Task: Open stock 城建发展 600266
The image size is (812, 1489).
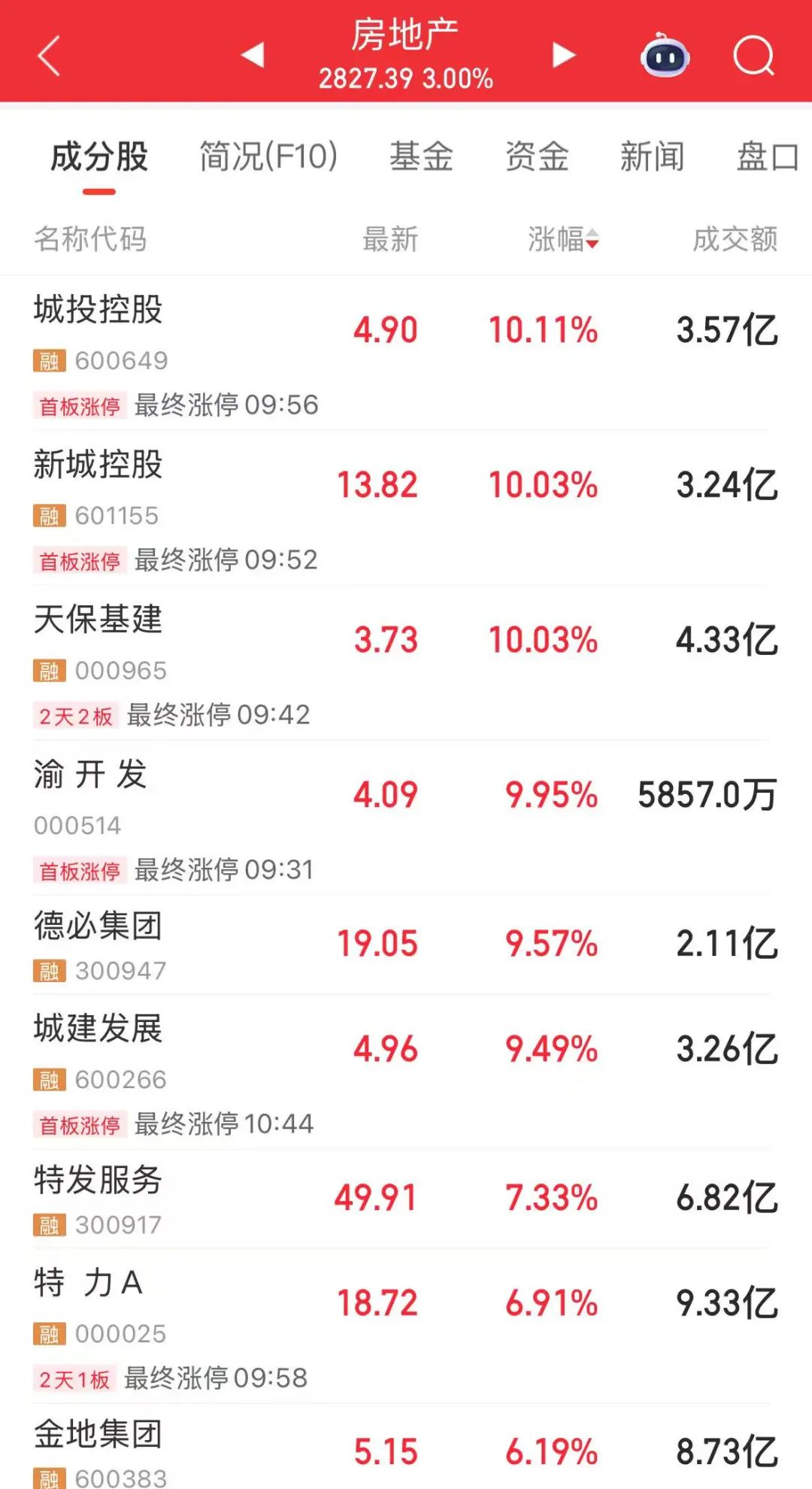Action: tap(98, 1030)
